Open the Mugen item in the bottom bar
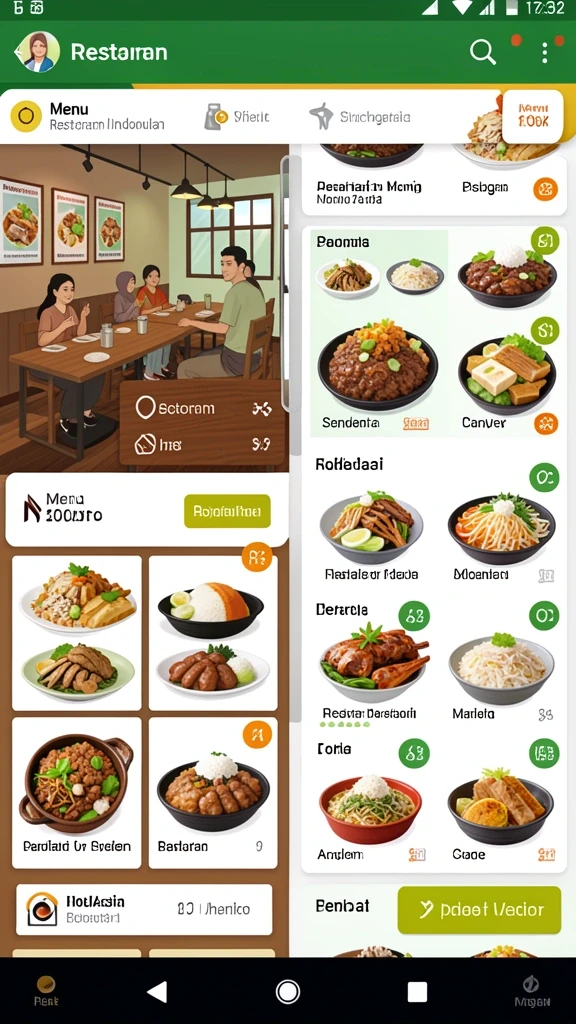This screenshot has width=576, height=1024. (x=532, y=991)
